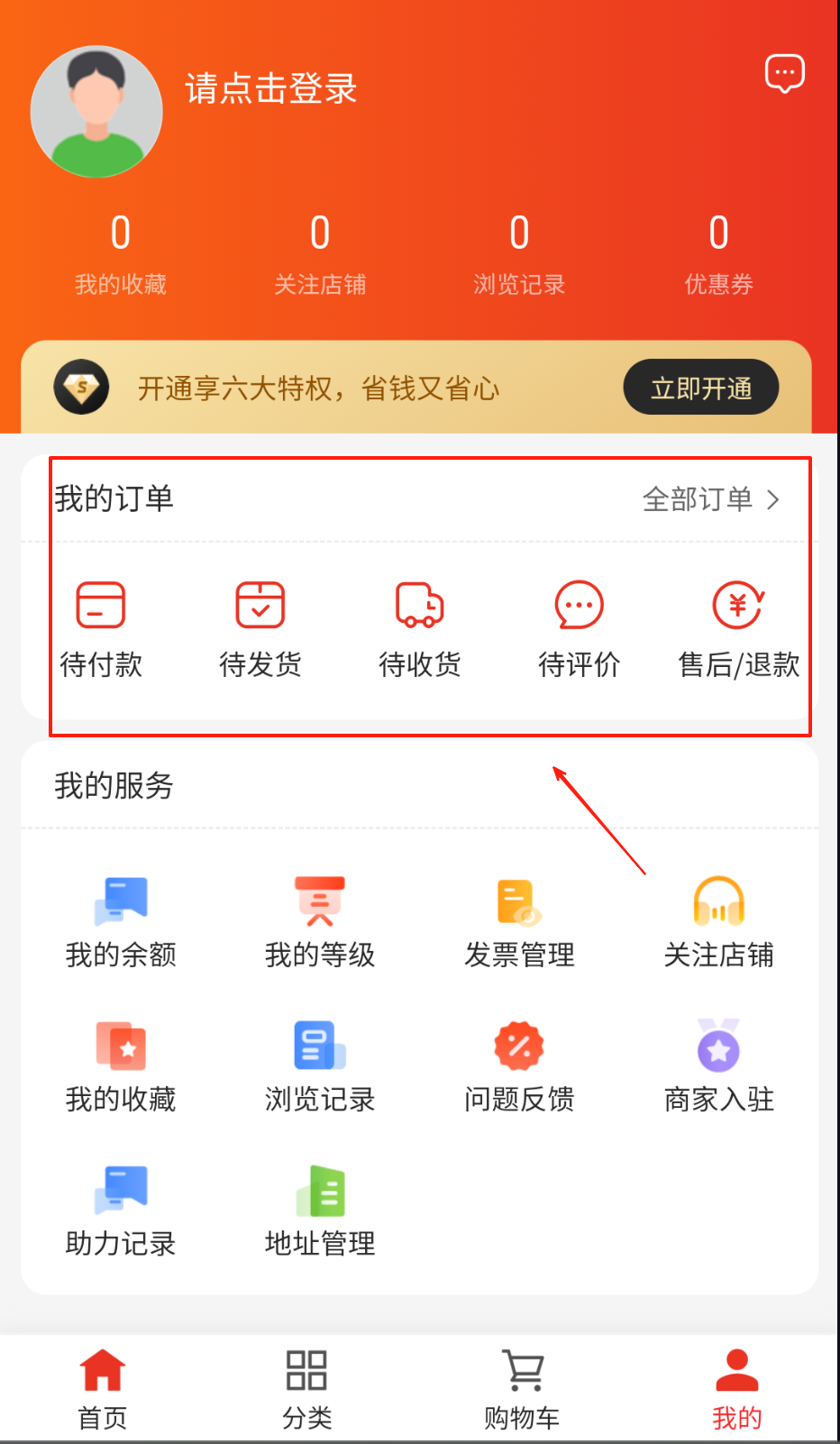Viewport: 840px width, 1444px height.
Task: Open 待评价 orders
Action: [x=579, y=627]
